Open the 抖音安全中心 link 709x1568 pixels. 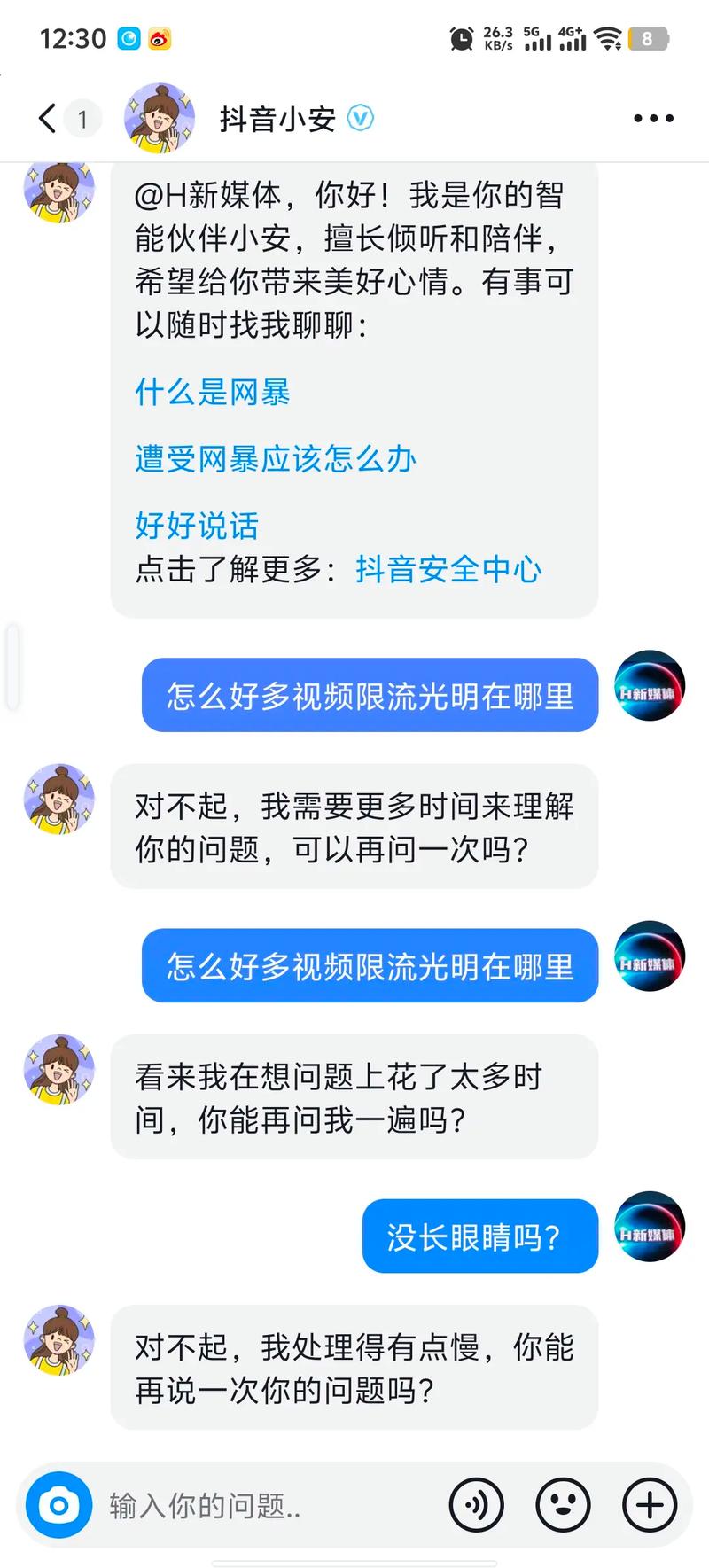point(448,569)
